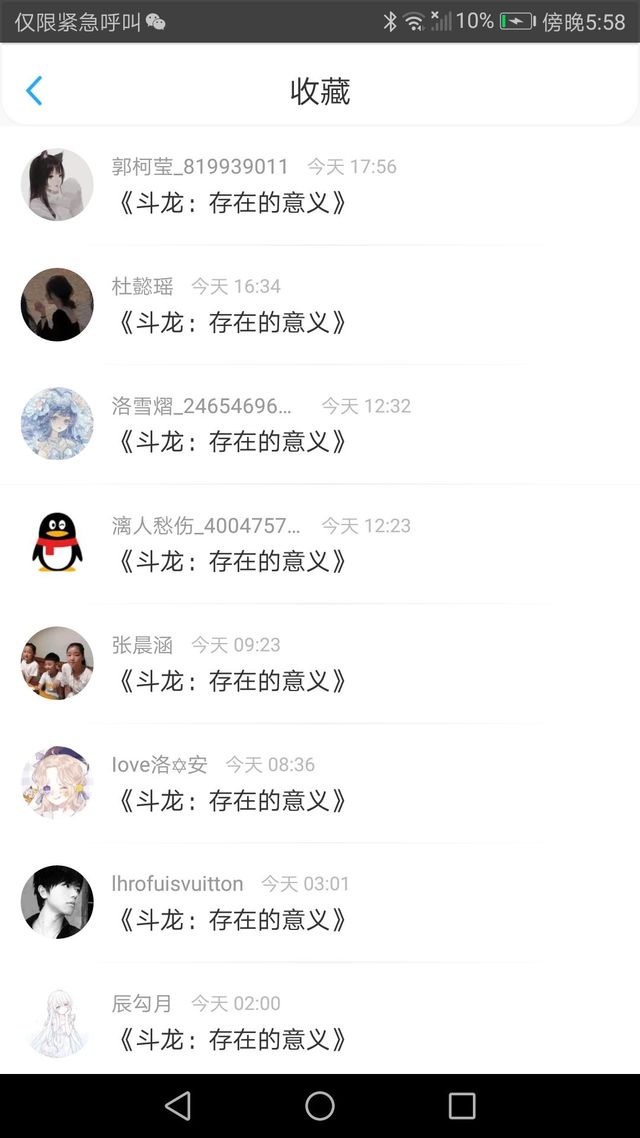The height and width of the screenshot is (1138, 640).
Task: Tap the system home button
Action: [320, 1105]
